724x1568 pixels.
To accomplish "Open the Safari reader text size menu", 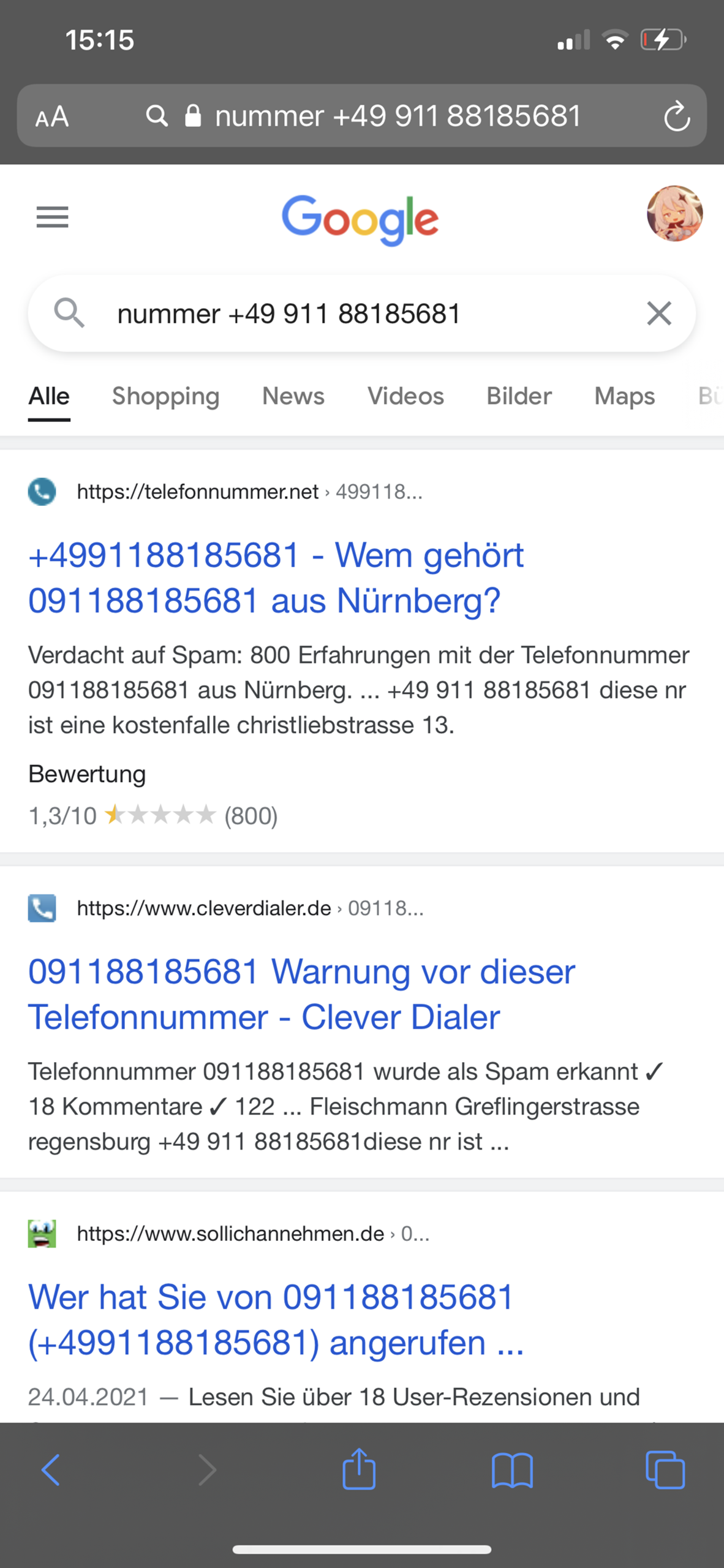I will click(52, 116).
